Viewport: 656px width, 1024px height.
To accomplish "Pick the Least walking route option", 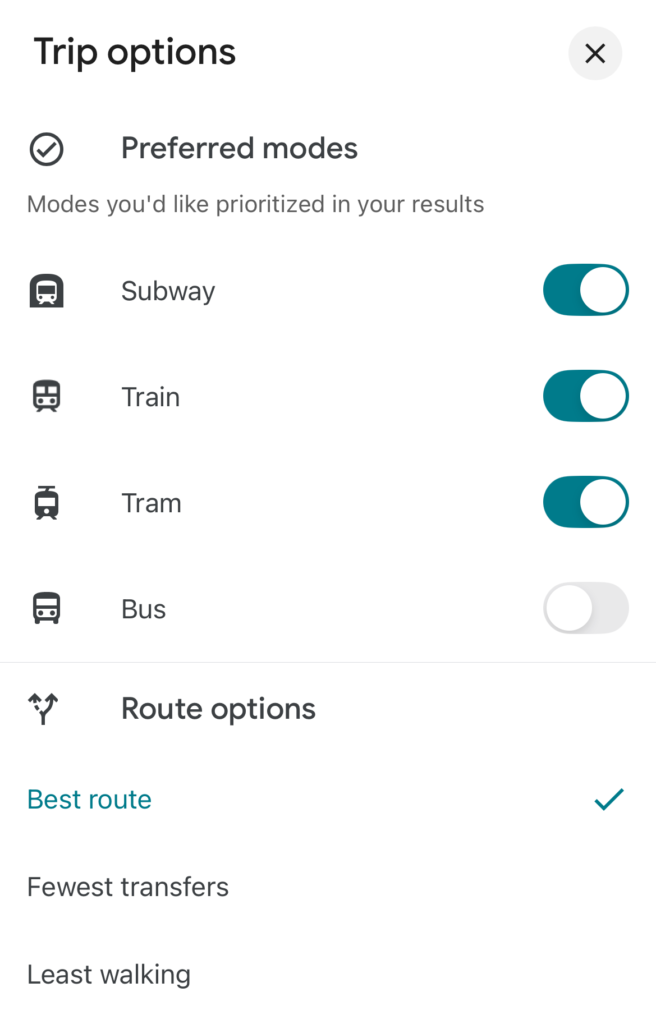I will (109, 974).
